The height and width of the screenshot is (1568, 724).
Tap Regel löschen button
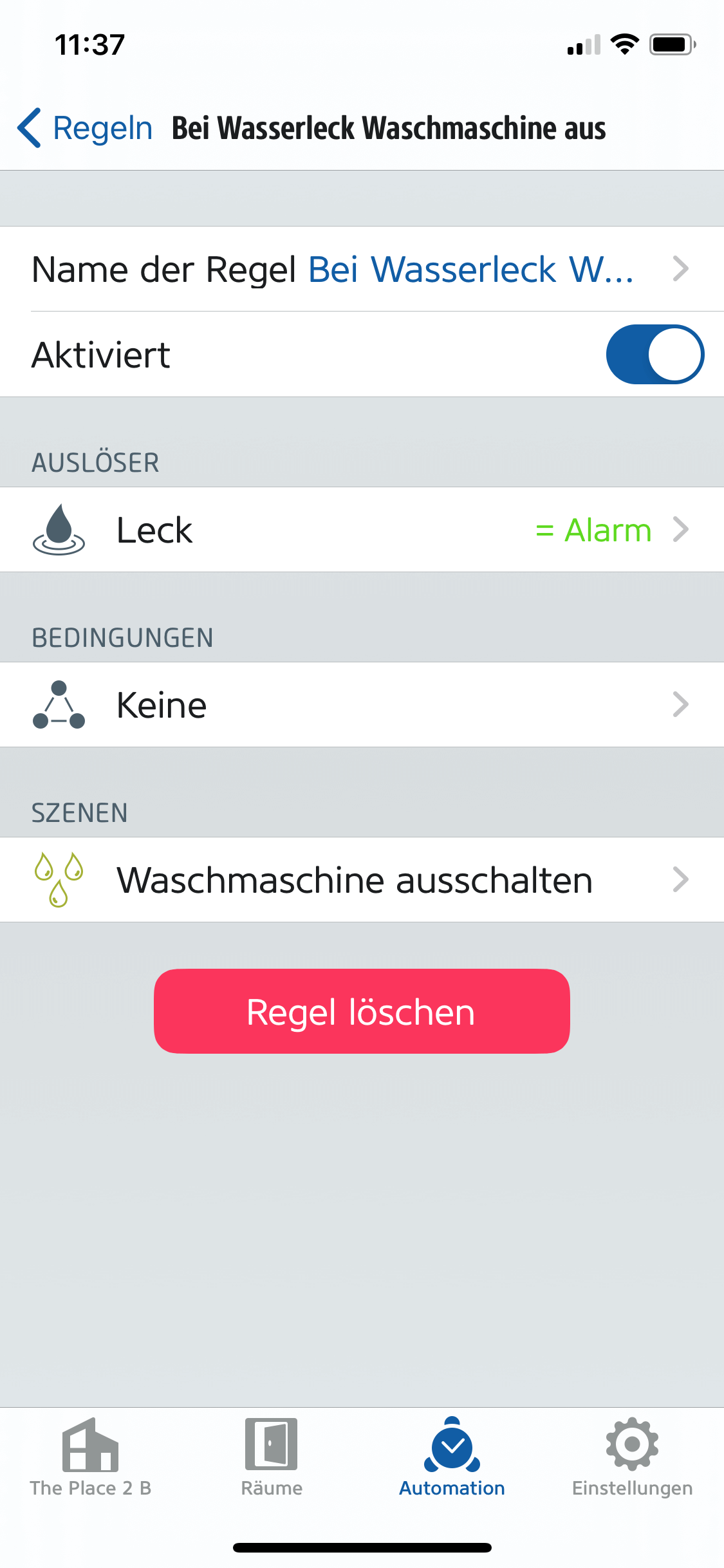[362, 1011]
